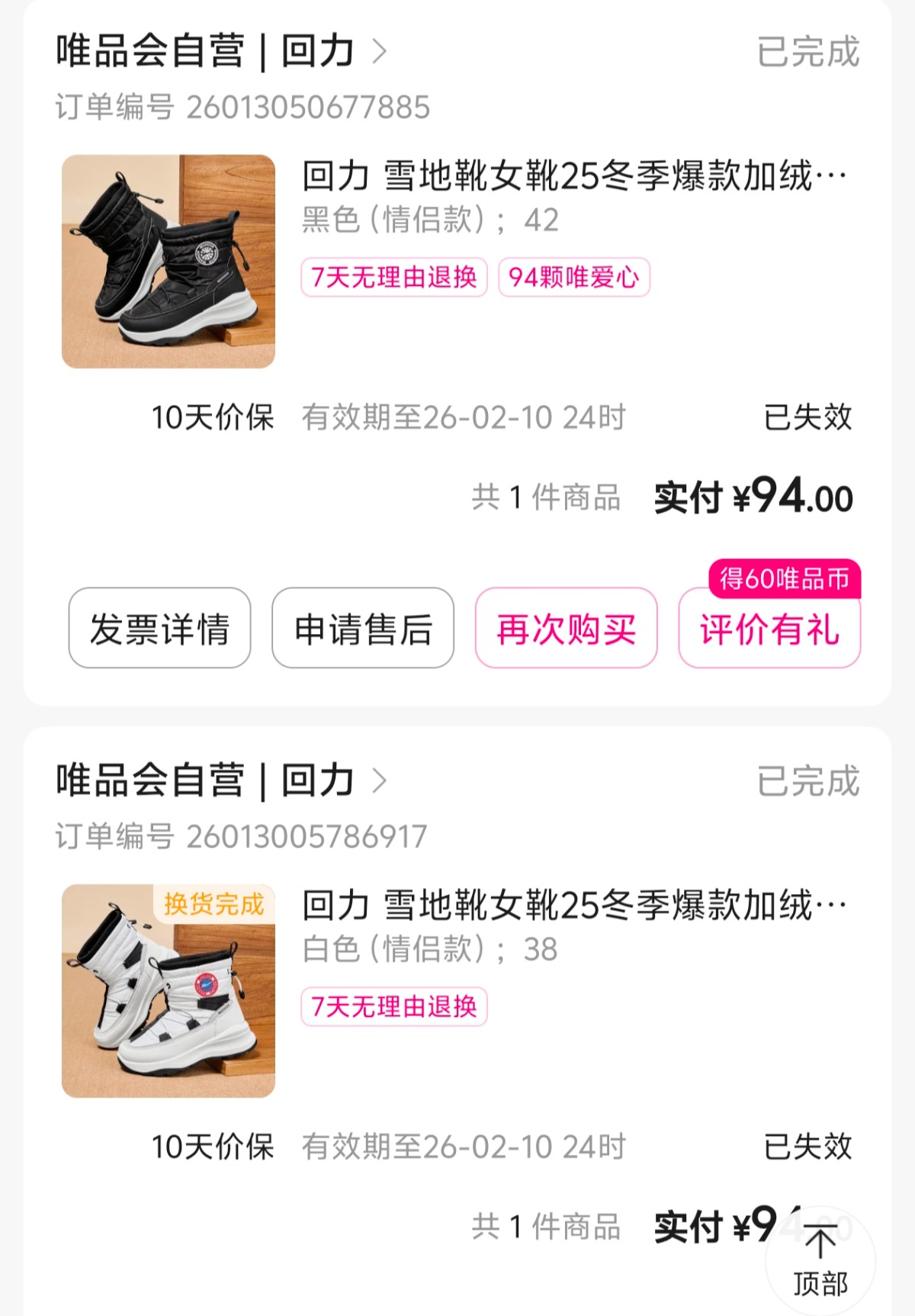Choose 再次购买 to buy again
This screenshot has height=1316, width=915.
(567, 629)
